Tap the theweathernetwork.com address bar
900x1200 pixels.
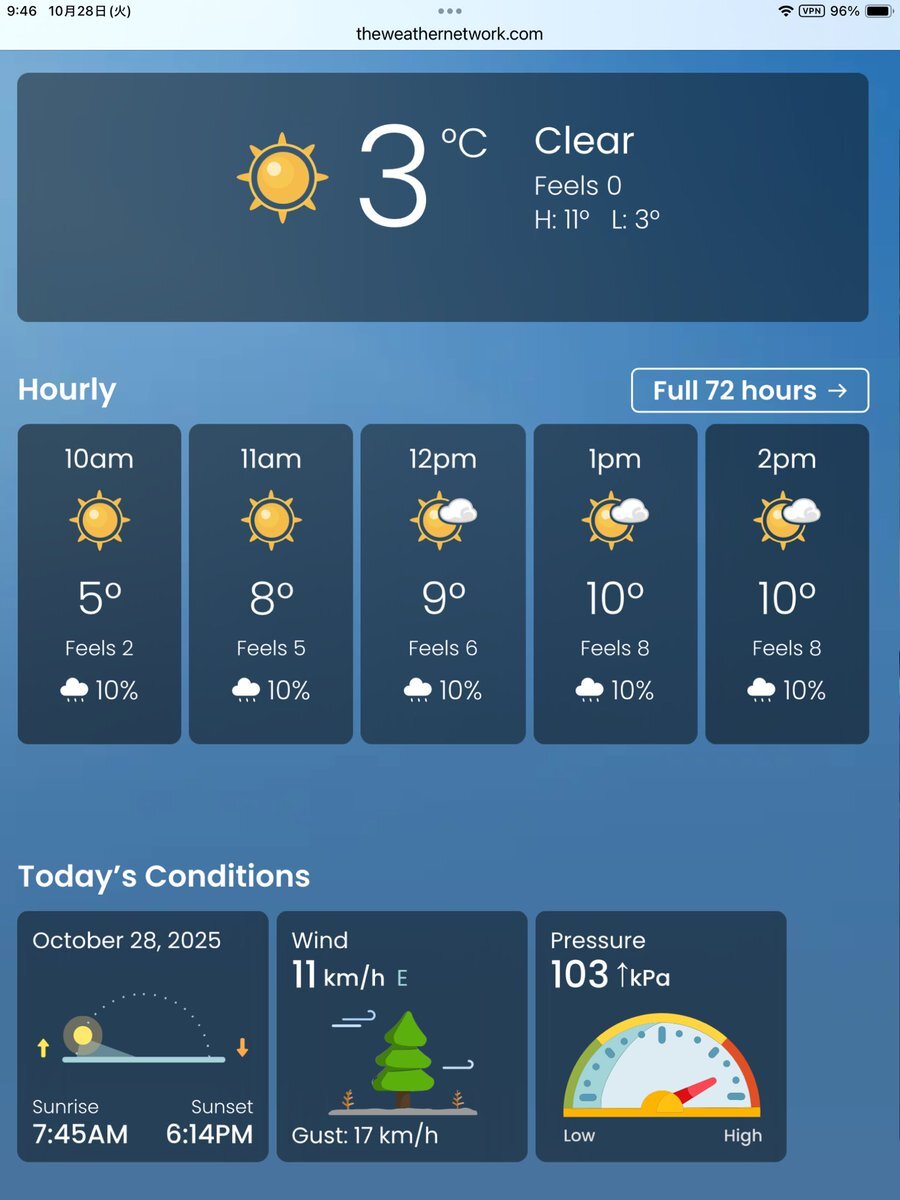click(x=449, y=34)
